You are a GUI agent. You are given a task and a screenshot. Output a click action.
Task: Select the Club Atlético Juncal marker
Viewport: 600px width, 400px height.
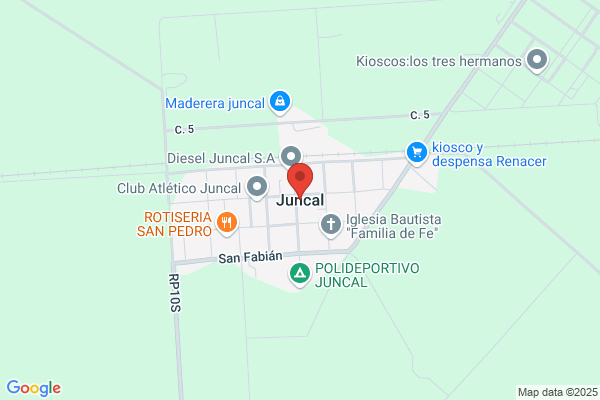(257, 188)
